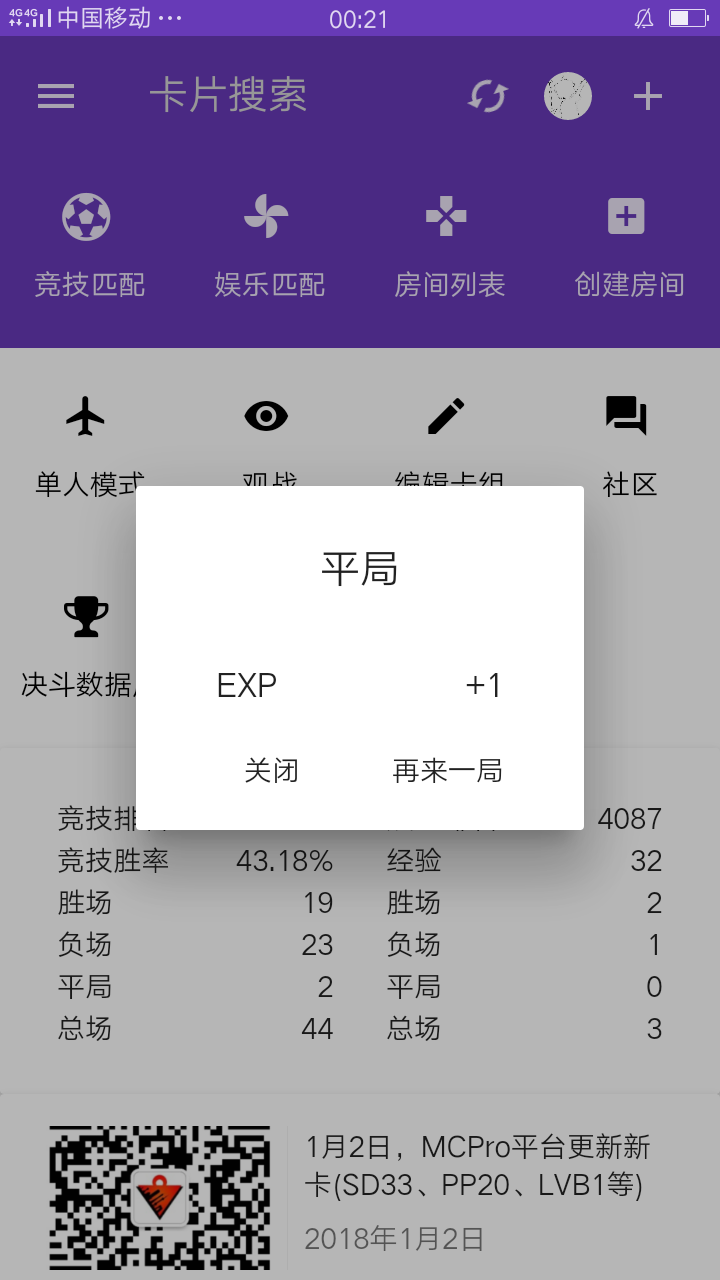720x1280 pixels.
Task: Enter 单人模式 single player mode
Action: pos(86,440)
